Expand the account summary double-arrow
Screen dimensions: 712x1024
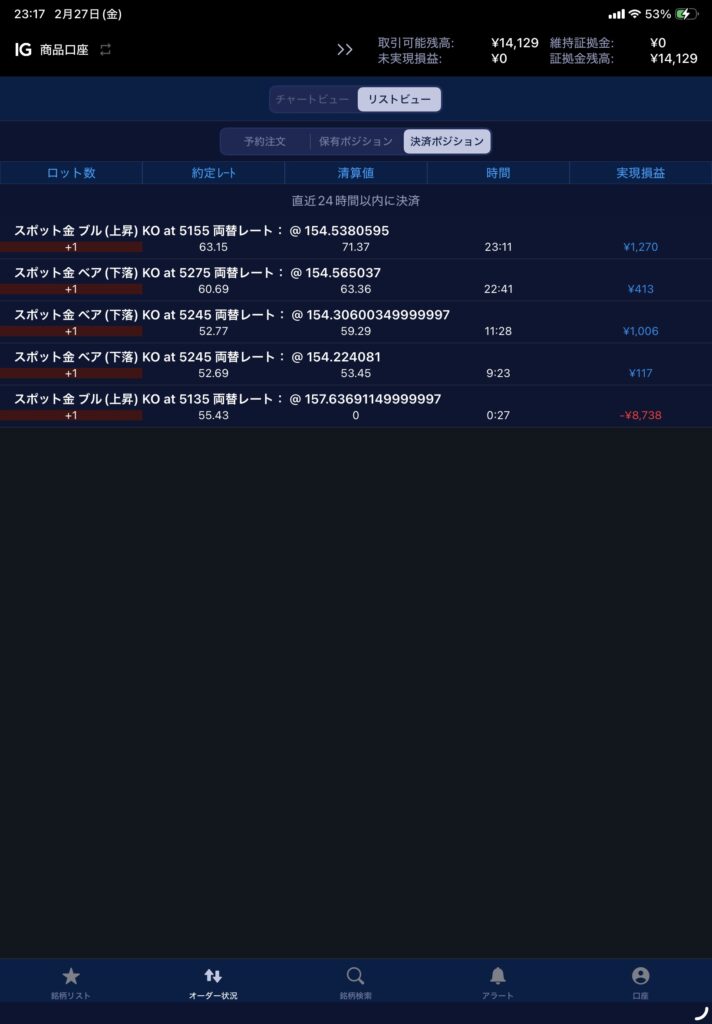[x=345, y=50]
